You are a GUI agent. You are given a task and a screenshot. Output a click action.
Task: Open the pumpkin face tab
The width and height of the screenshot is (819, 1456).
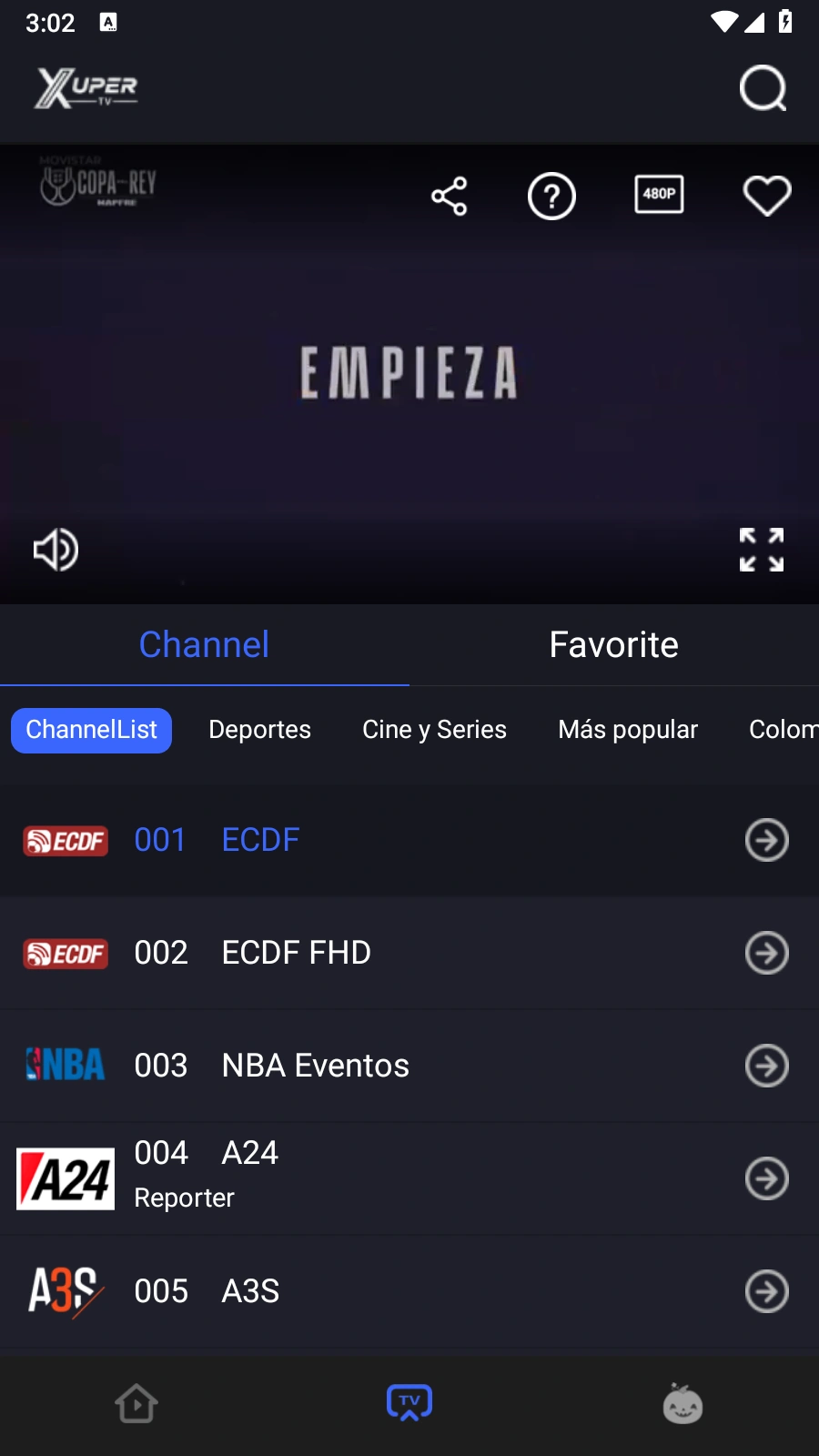coord(682,1403)
